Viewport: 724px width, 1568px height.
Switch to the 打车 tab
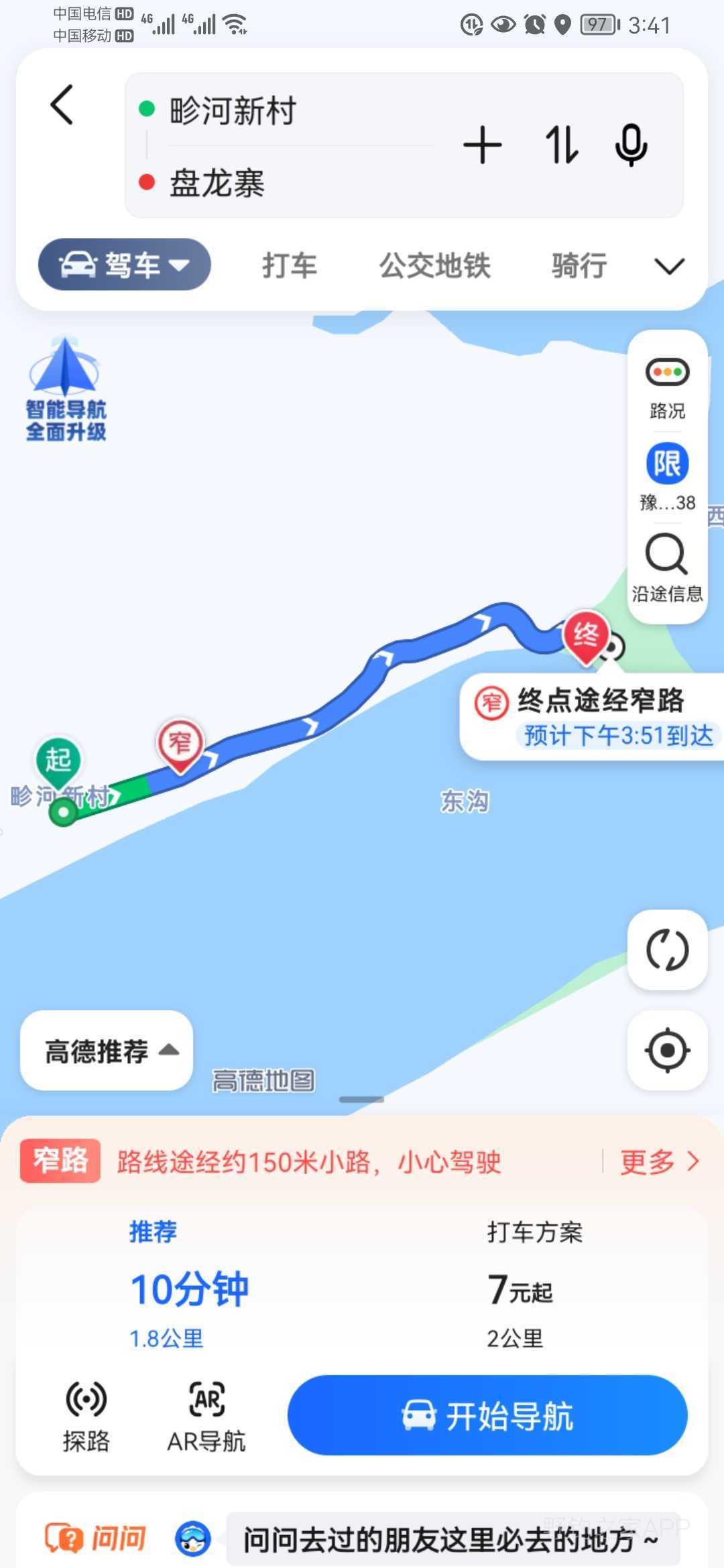(289, 265)
